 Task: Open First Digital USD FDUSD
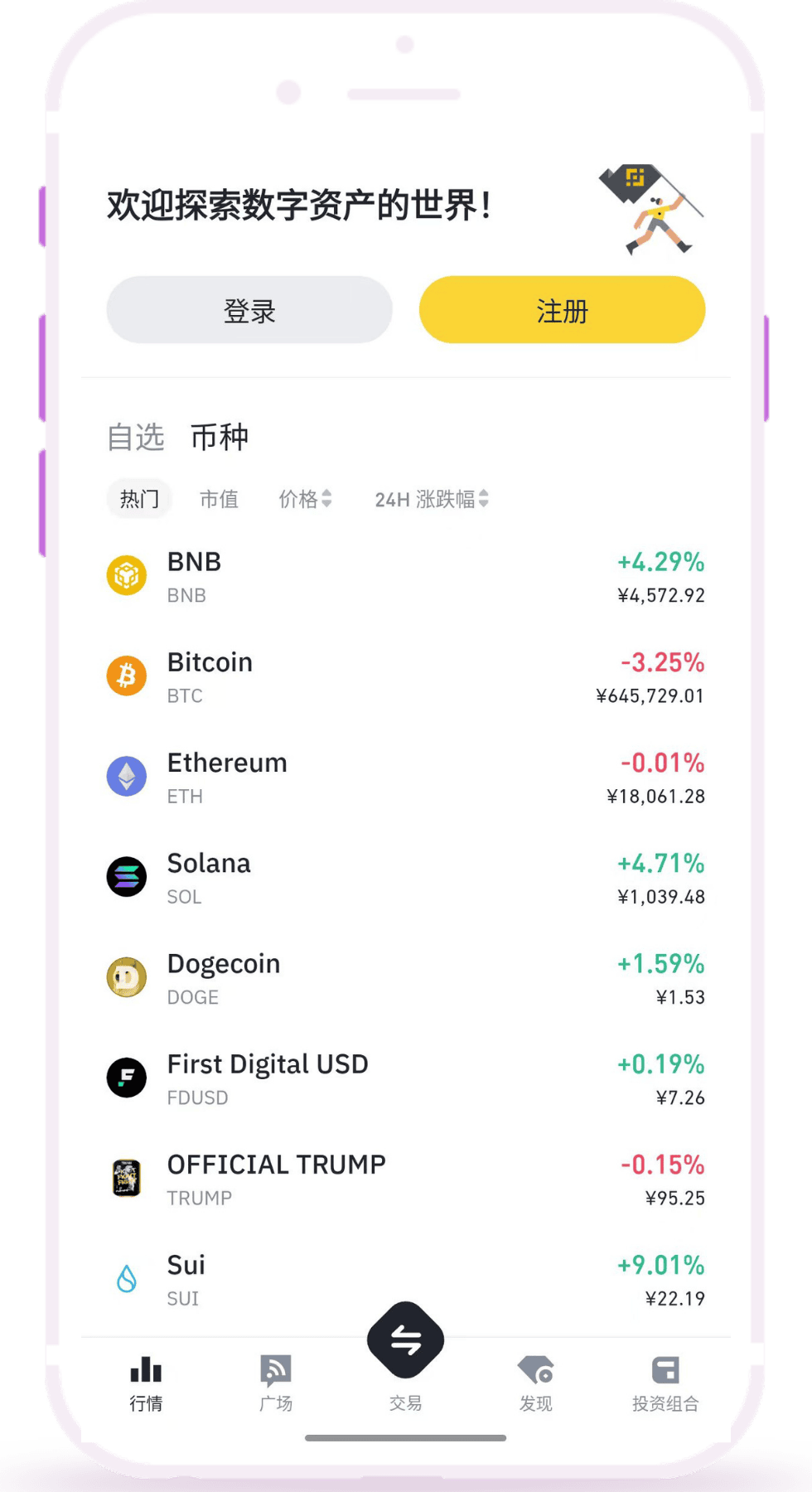tap(405, 1078)
